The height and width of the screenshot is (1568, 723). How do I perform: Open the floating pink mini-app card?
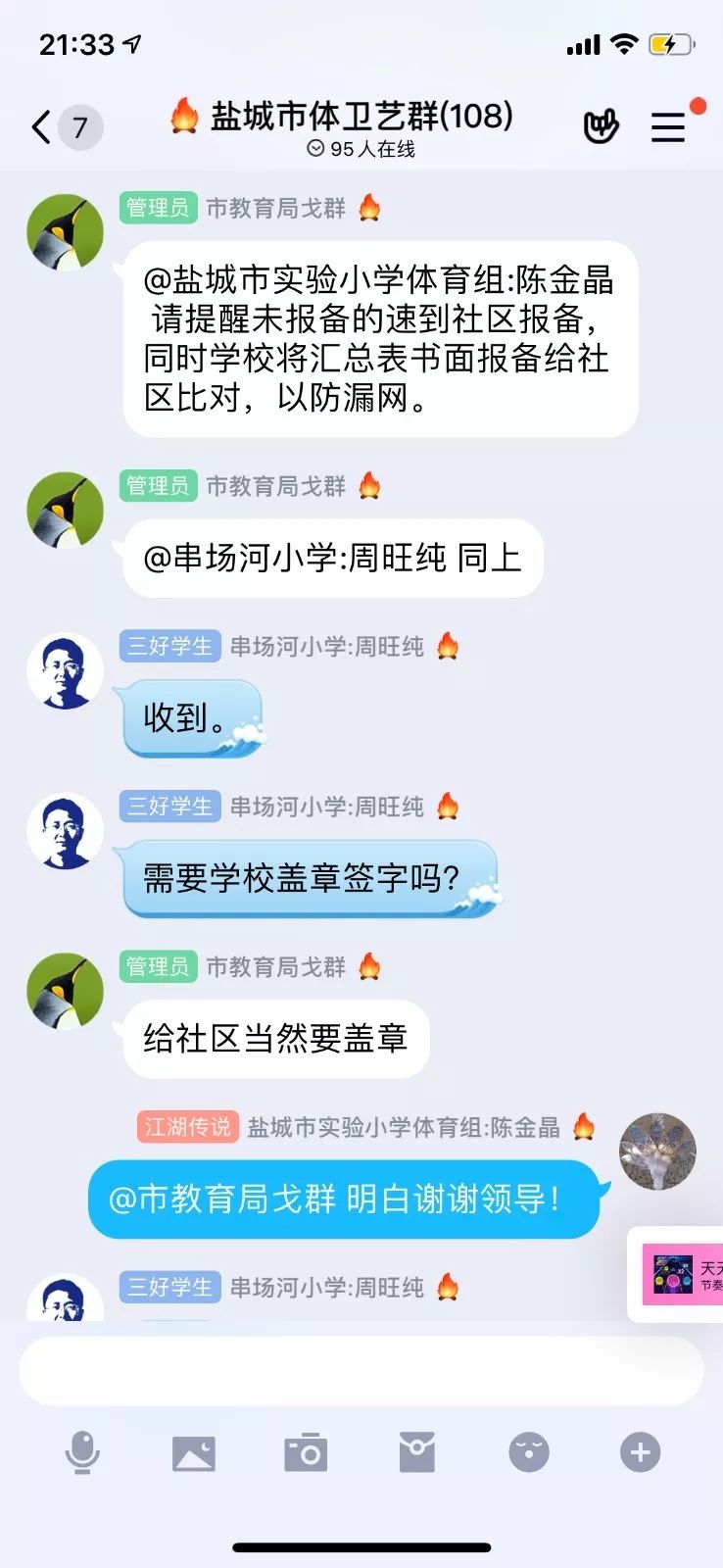678,1274
